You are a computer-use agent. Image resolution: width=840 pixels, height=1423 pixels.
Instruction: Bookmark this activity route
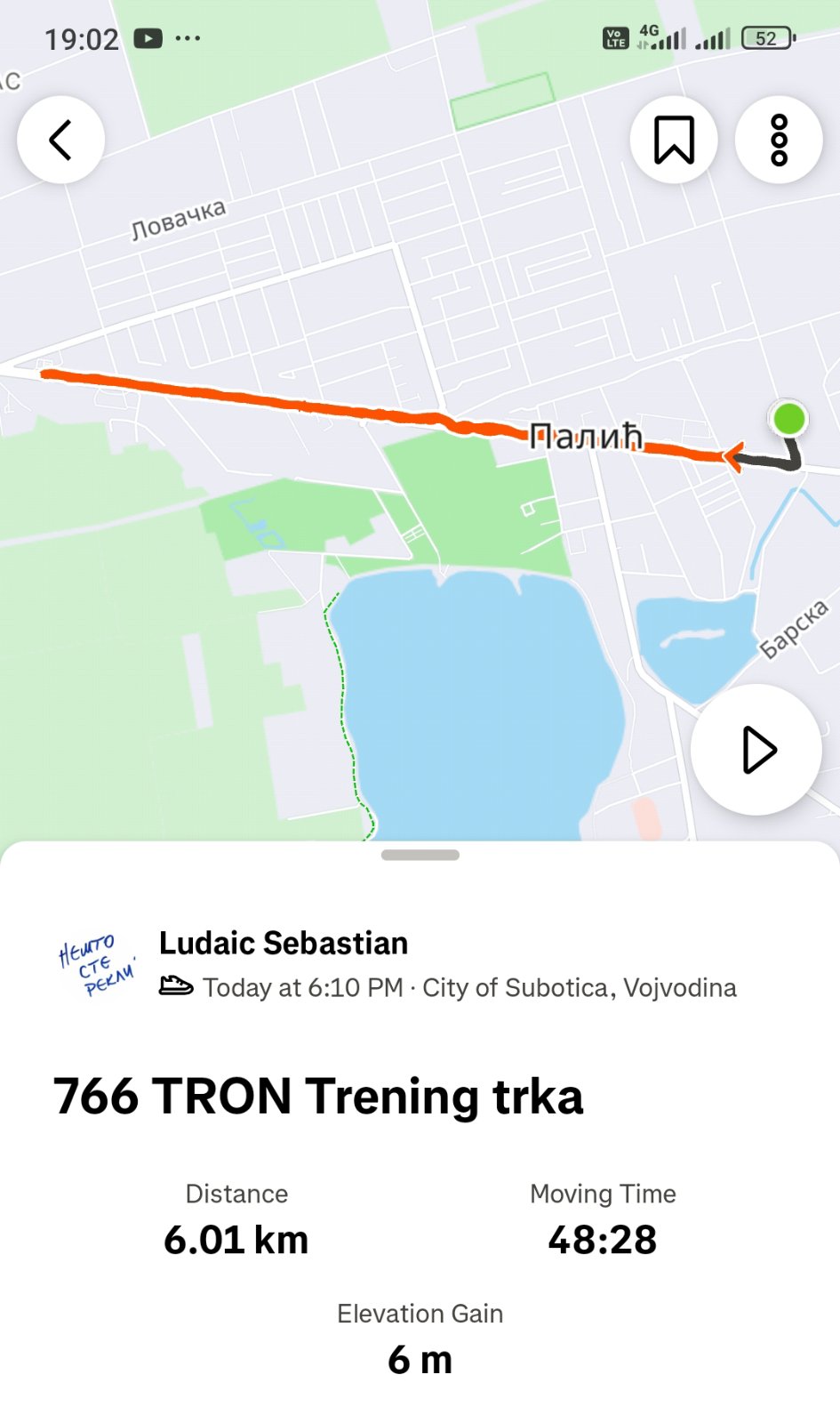(674, 141)
